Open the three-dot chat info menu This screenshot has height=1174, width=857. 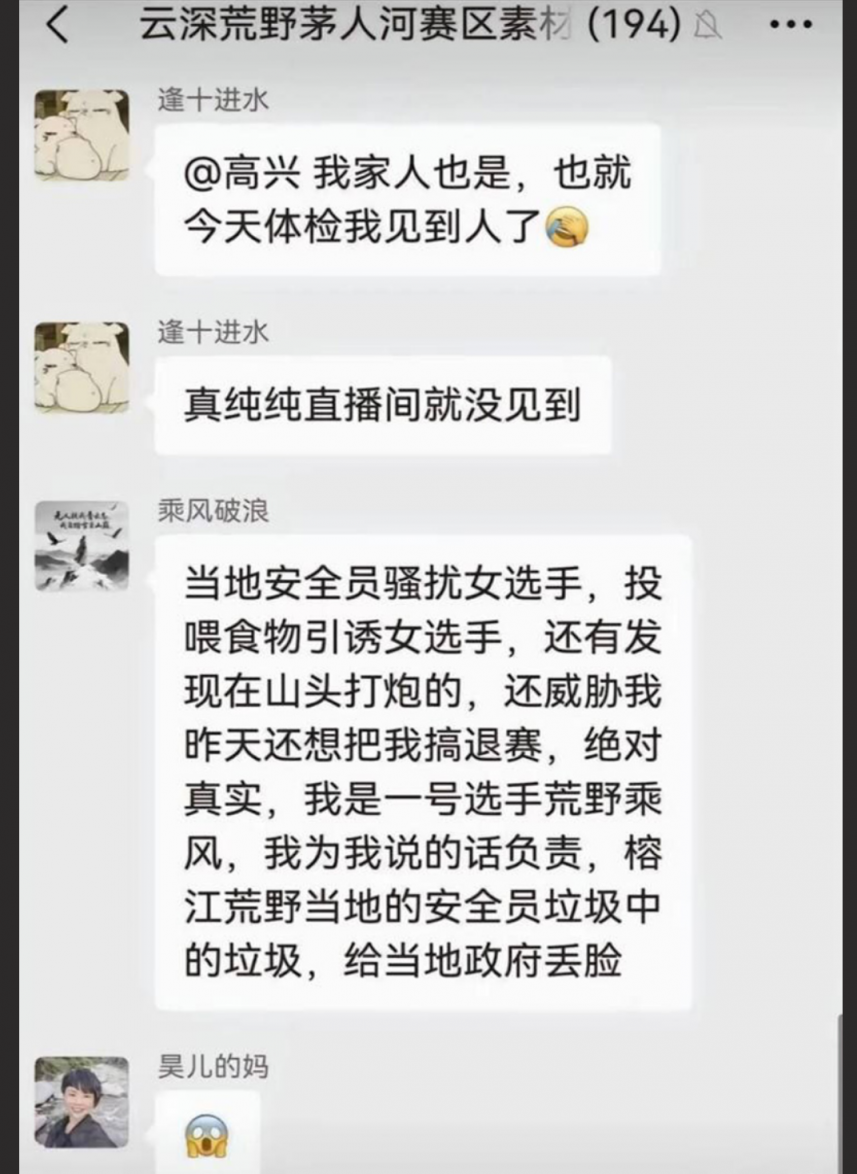[791, 26]
